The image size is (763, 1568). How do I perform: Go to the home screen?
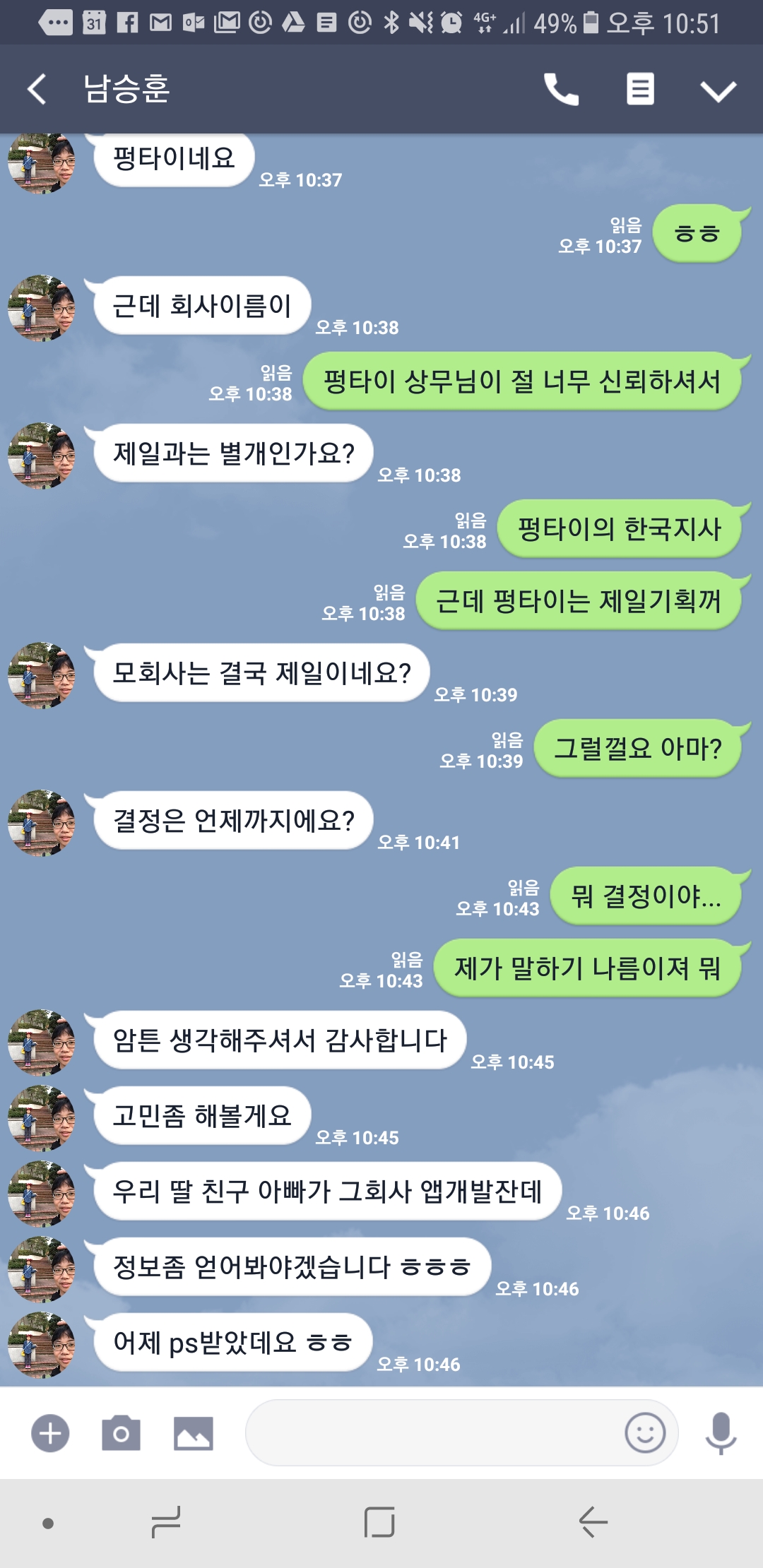click(379, 1522)
